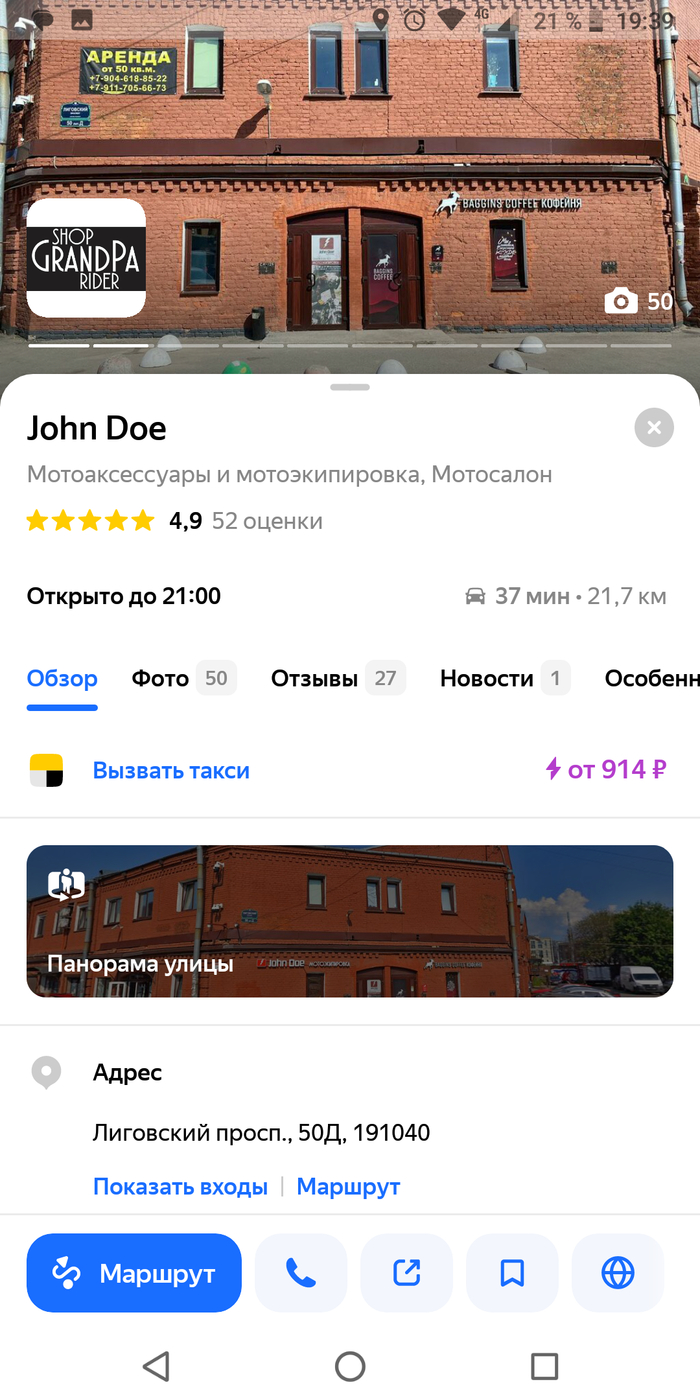View the 50 photos via camera icon

(x=640, y=301)
